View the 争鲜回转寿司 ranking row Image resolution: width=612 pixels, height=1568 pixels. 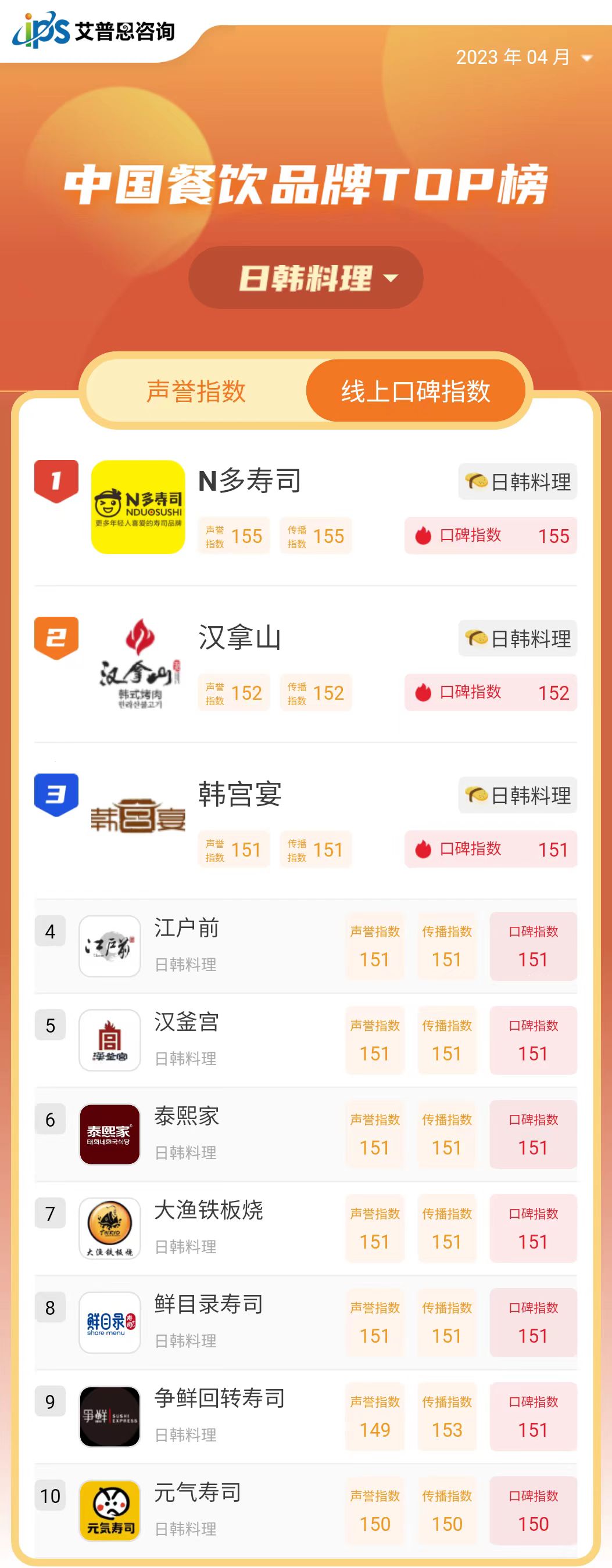tap(219, 1399)
